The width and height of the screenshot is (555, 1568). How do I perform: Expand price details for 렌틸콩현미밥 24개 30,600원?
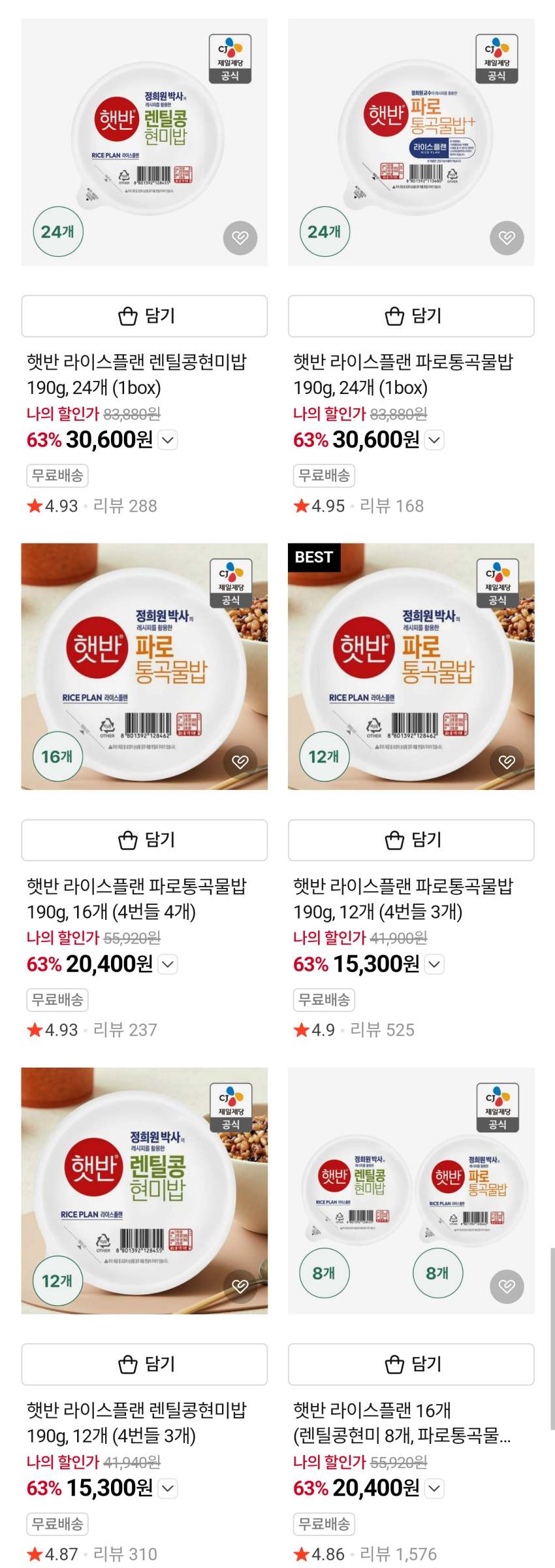point(168,440)
